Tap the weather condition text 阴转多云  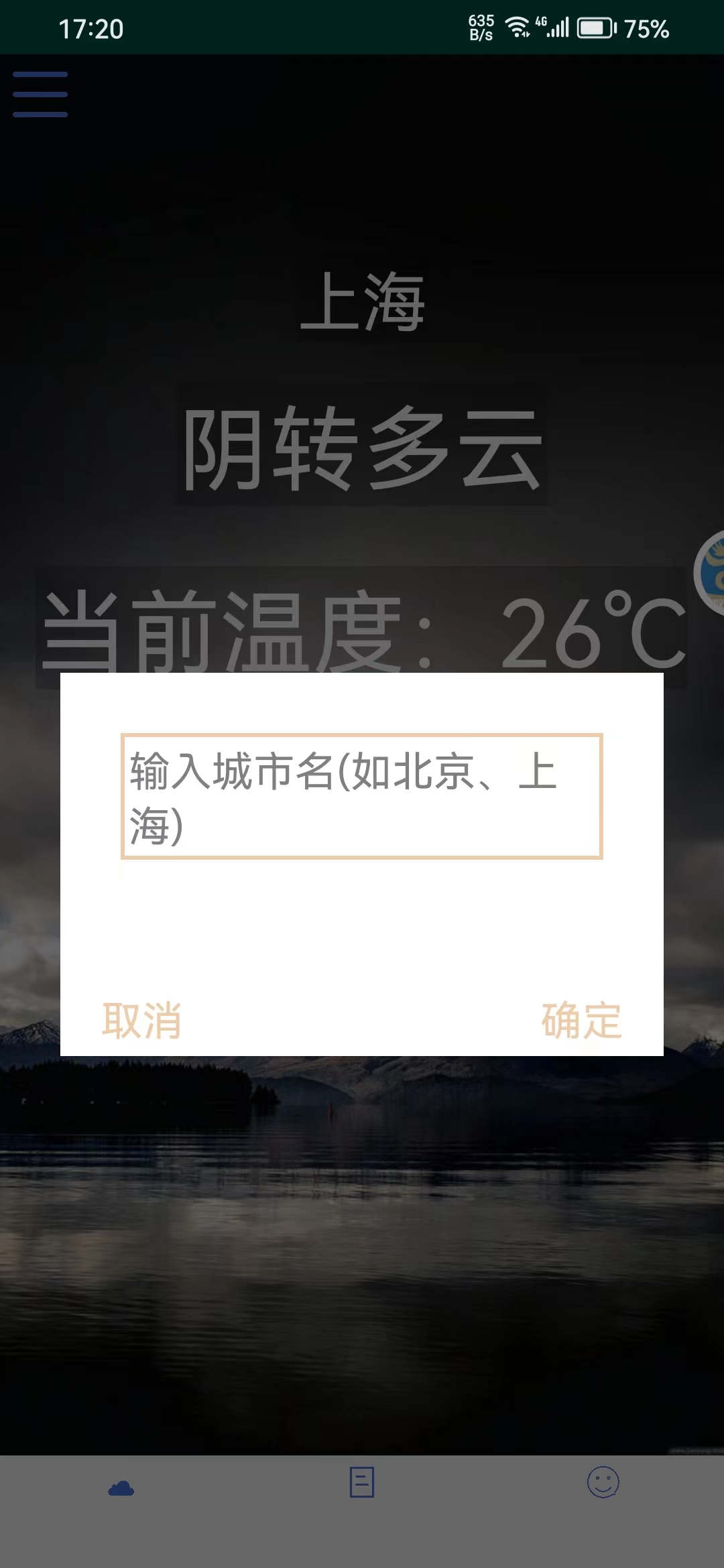tap(362, 449)
